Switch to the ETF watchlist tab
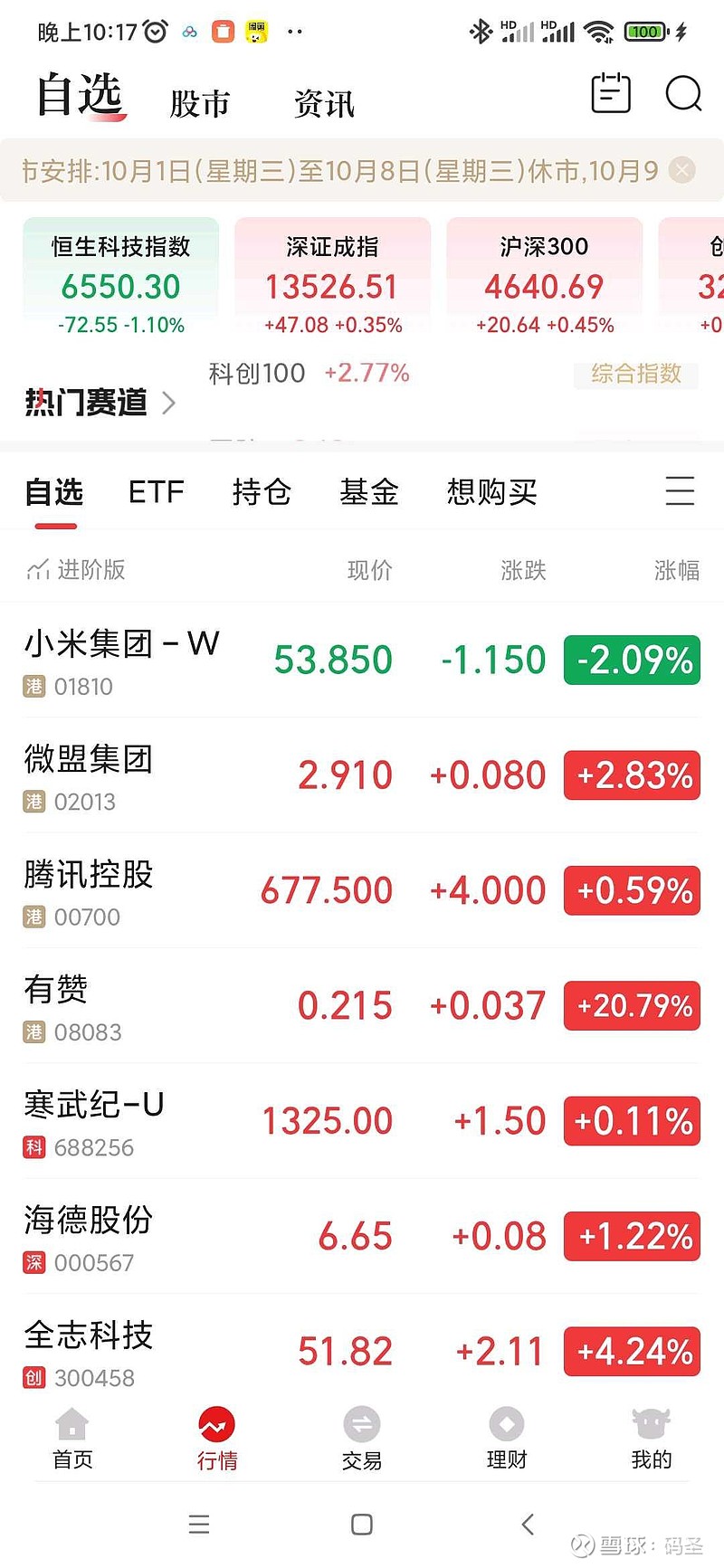This screenshot has height=1568, width=724. pos(156,491)
